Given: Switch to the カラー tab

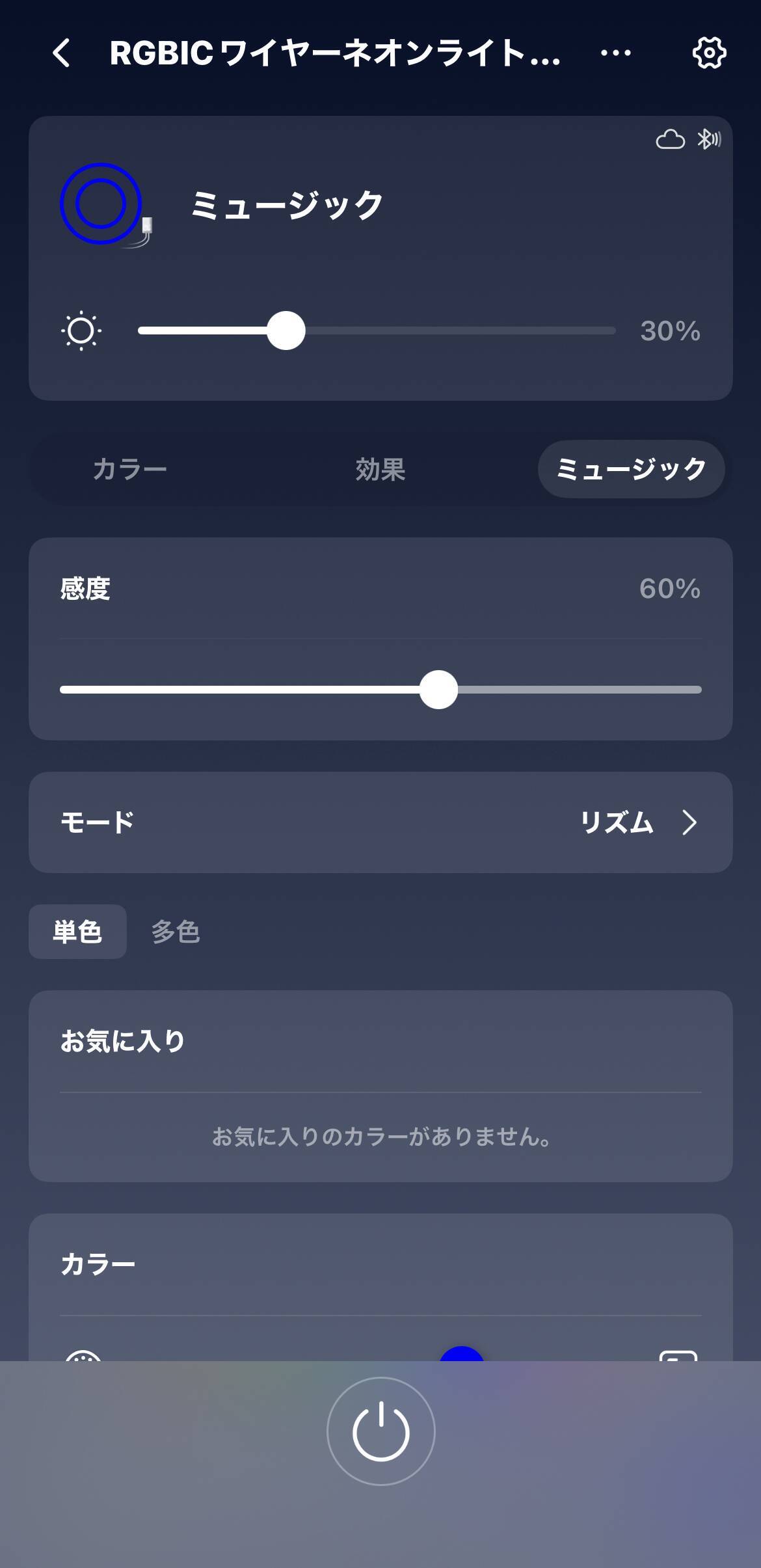Looking at the screenshot, I should [x=130, y=470].
